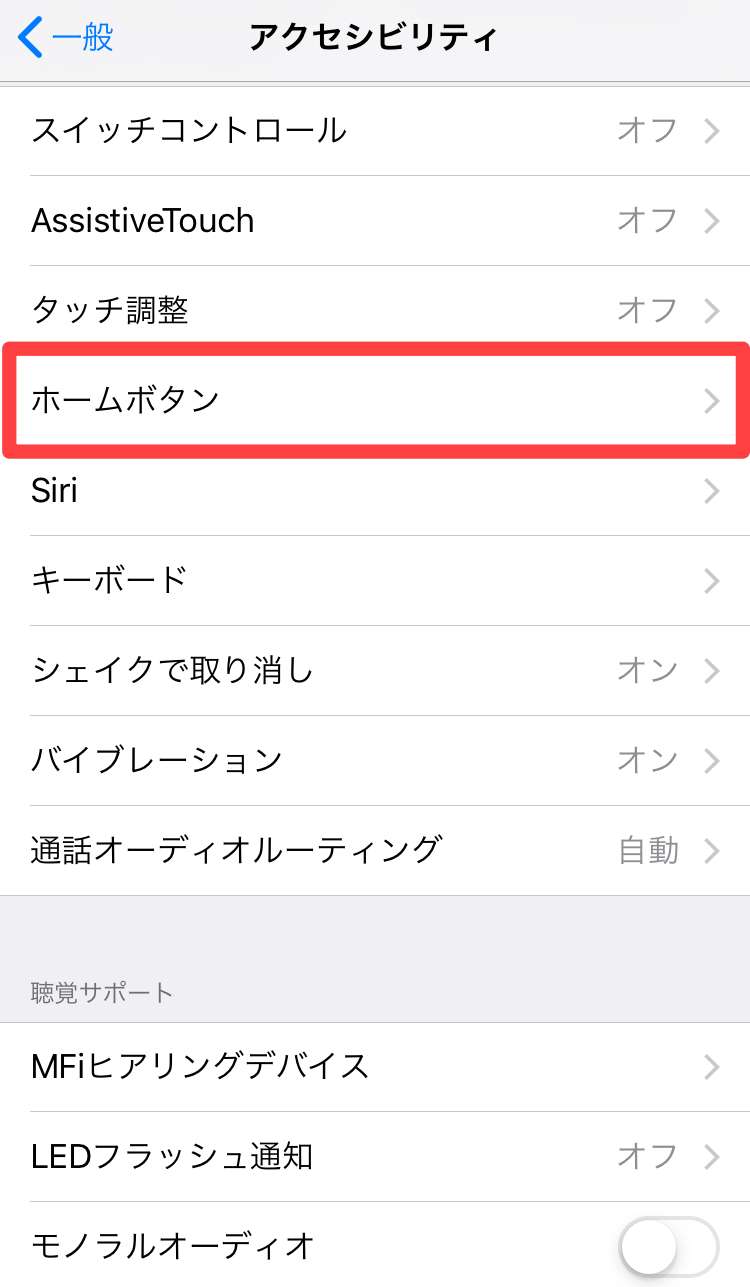
Task: Open スイッチコントロール settings
Action: pyautogui.click(x=375, y=131)
